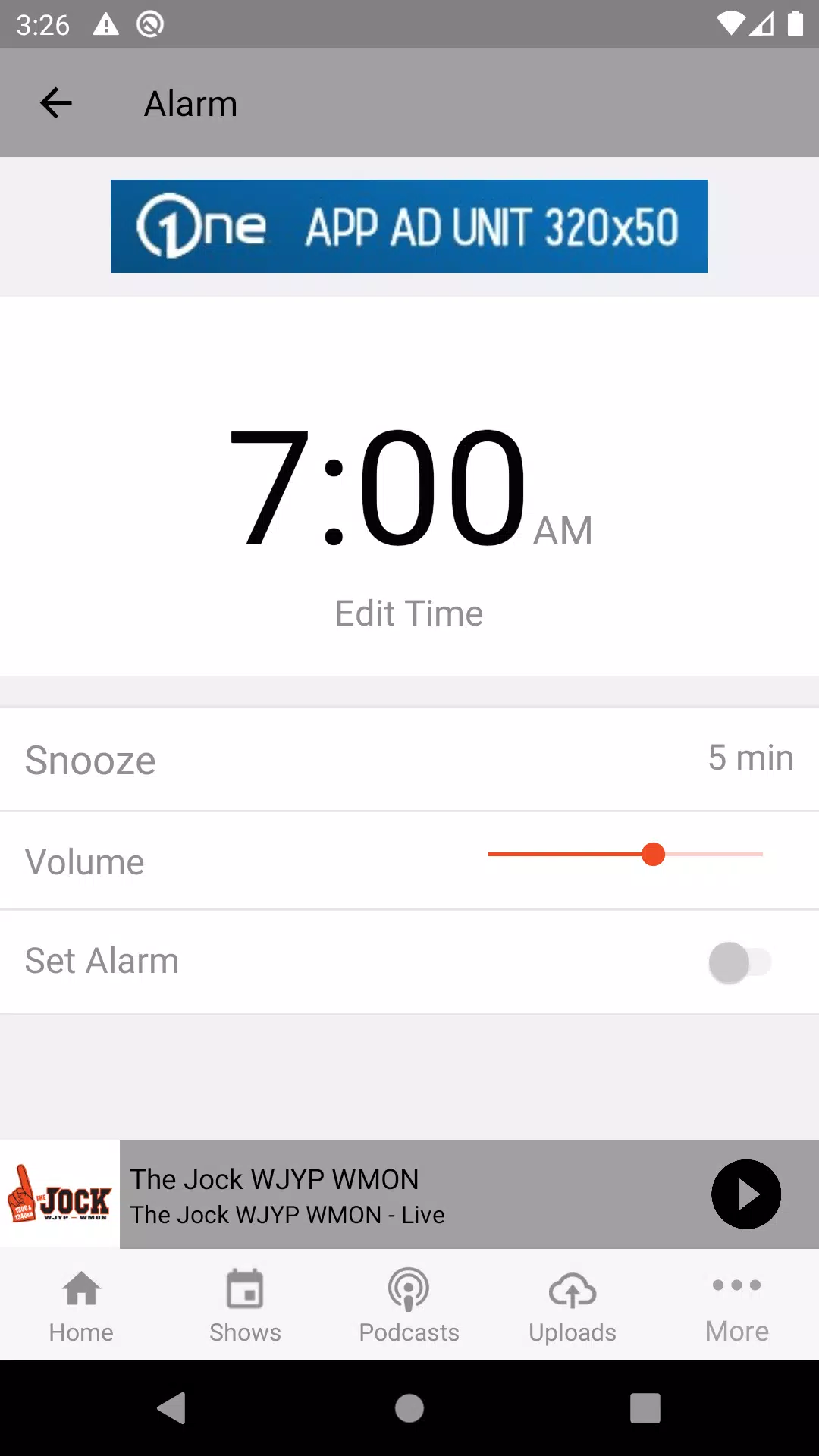Switch to the Shows tab
Image resolution: width=819 pixels, height=1456 pixels.
245,1306
